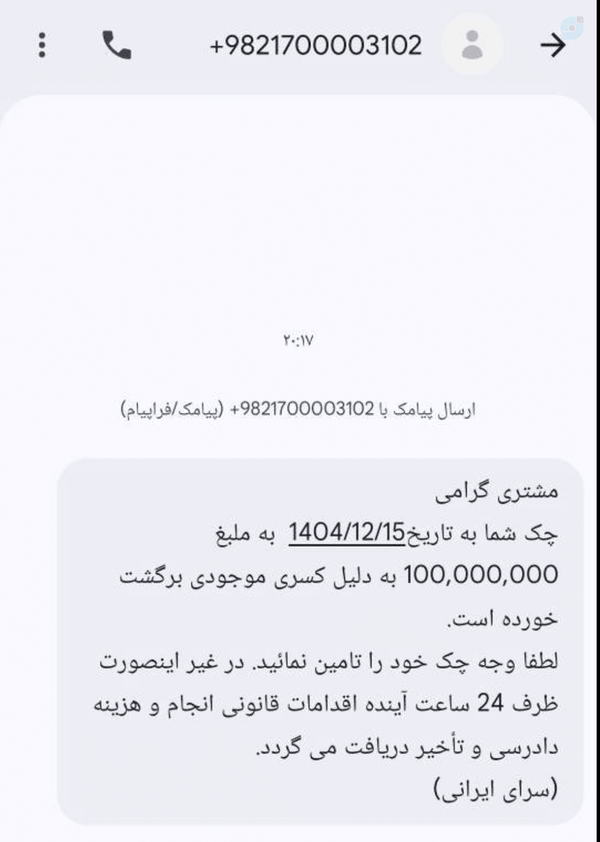
Task: Open the three-dot overflow menu
Action: point(42,45)
